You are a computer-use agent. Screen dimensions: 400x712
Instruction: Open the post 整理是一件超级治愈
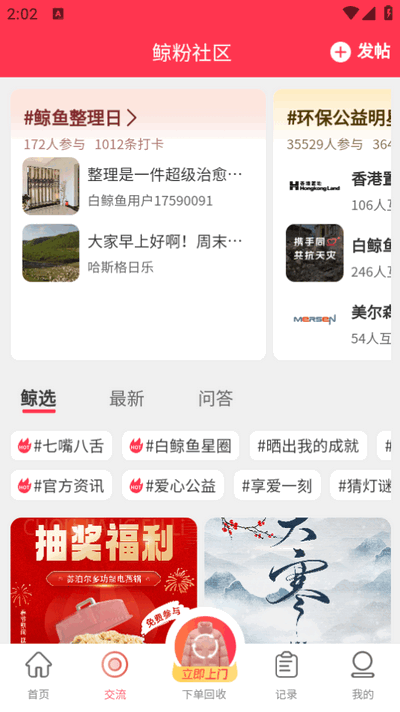(138, 186)
